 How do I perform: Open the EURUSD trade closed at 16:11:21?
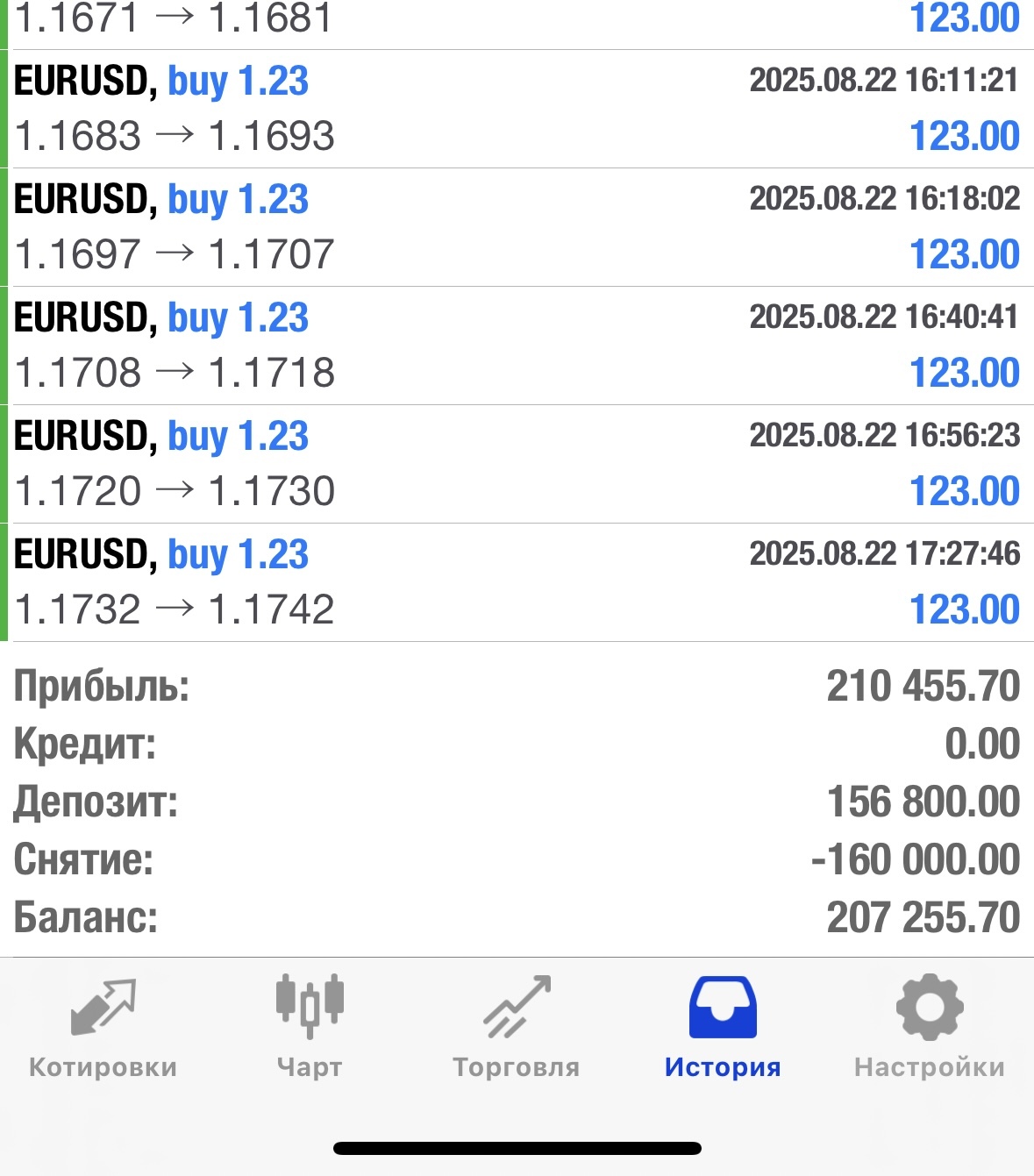coord(517,109)
